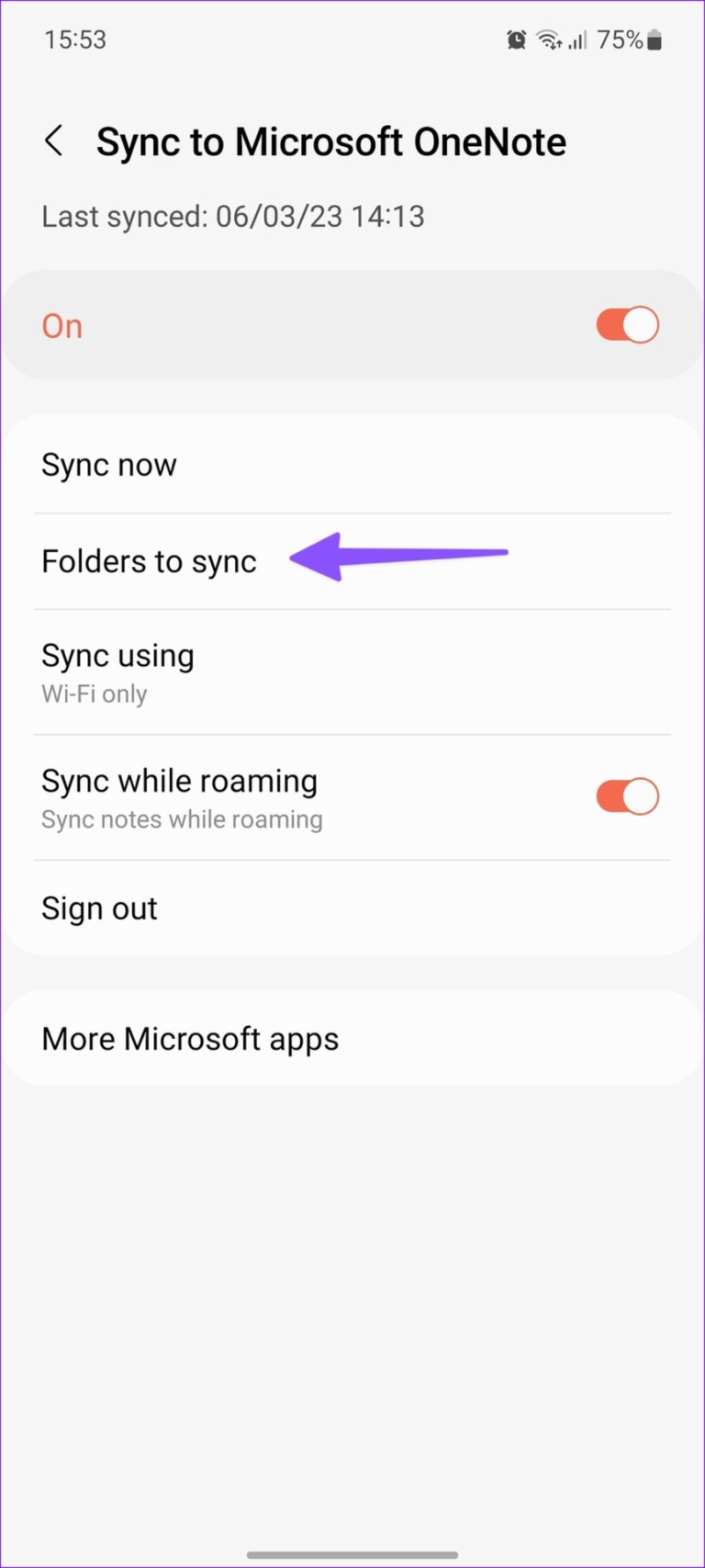The image size is (705, 1568).
Task: Open Folders to sync options
Action: point(149,561)
